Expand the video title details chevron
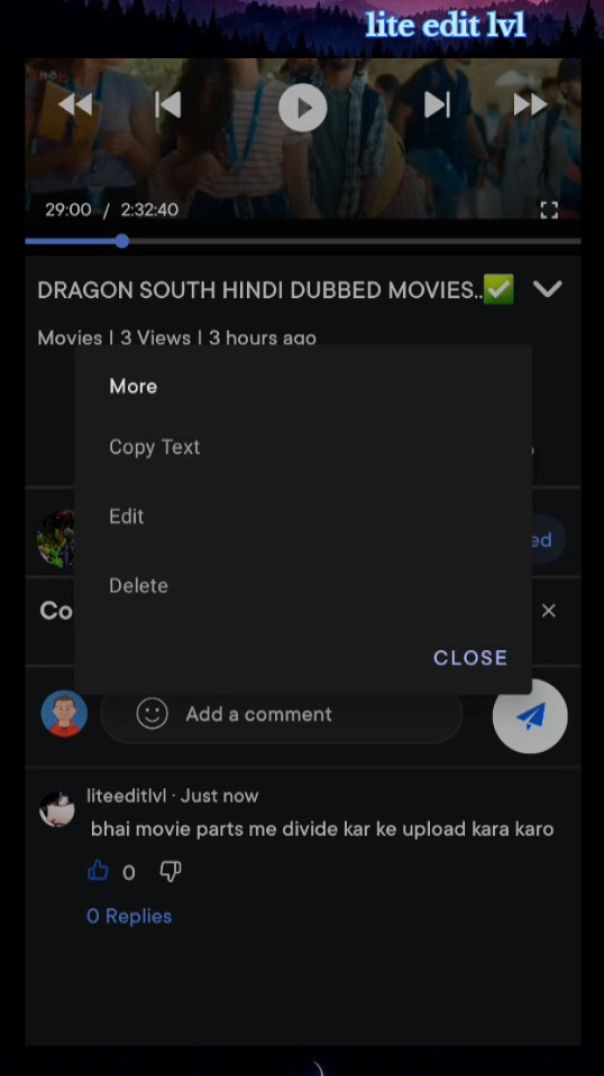This screenshot has width=604, height=1076. (x=547, y=290)
